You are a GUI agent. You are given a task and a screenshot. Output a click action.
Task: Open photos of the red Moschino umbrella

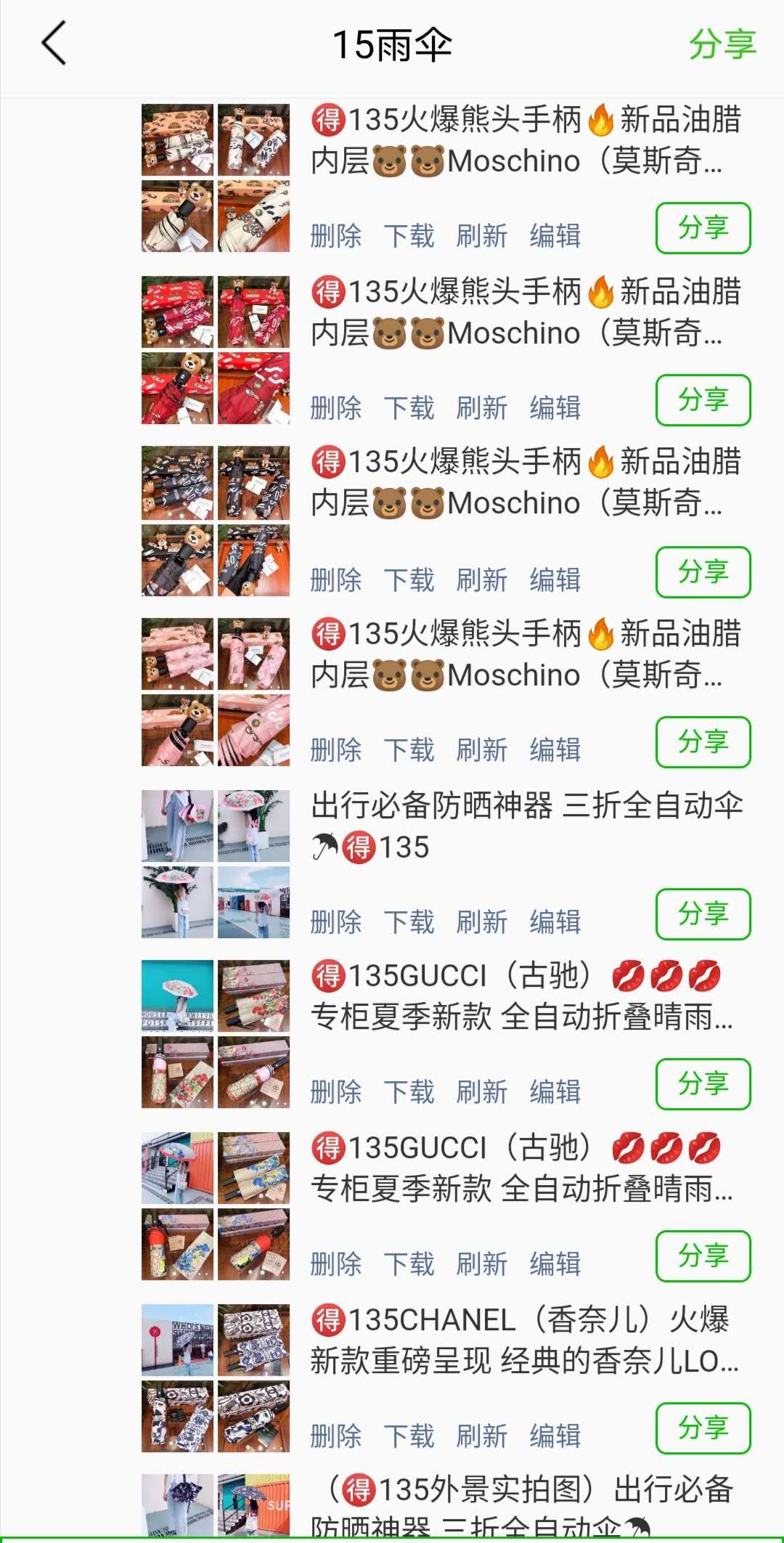point(215,350)
